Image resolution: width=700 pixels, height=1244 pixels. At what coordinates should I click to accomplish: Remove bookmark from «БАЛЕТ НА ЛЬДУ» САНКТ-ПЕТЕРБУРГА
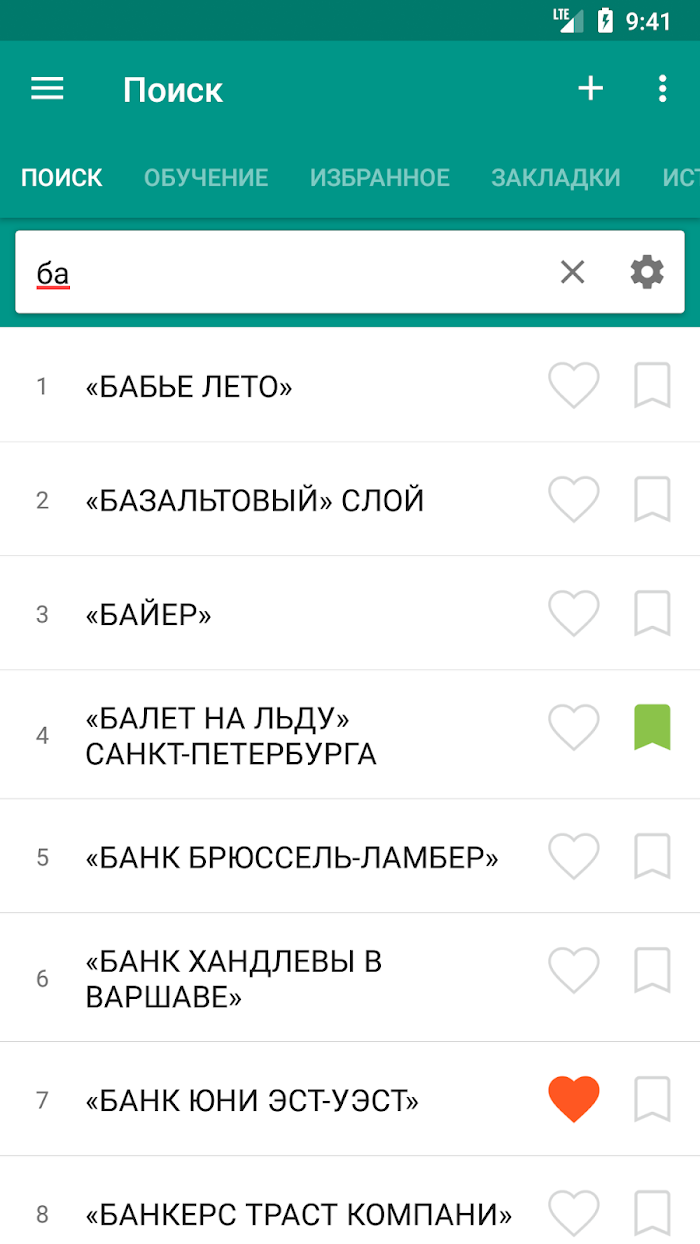652,727
